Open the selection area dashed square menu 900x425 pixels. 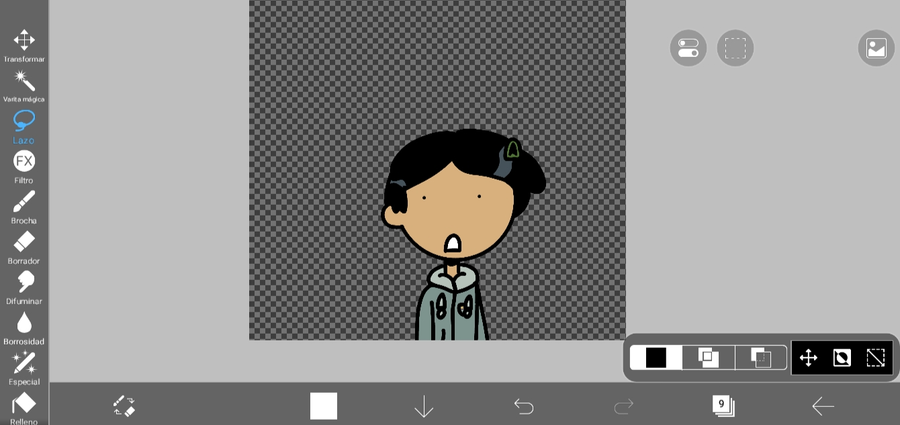click(x=735, y=48)
